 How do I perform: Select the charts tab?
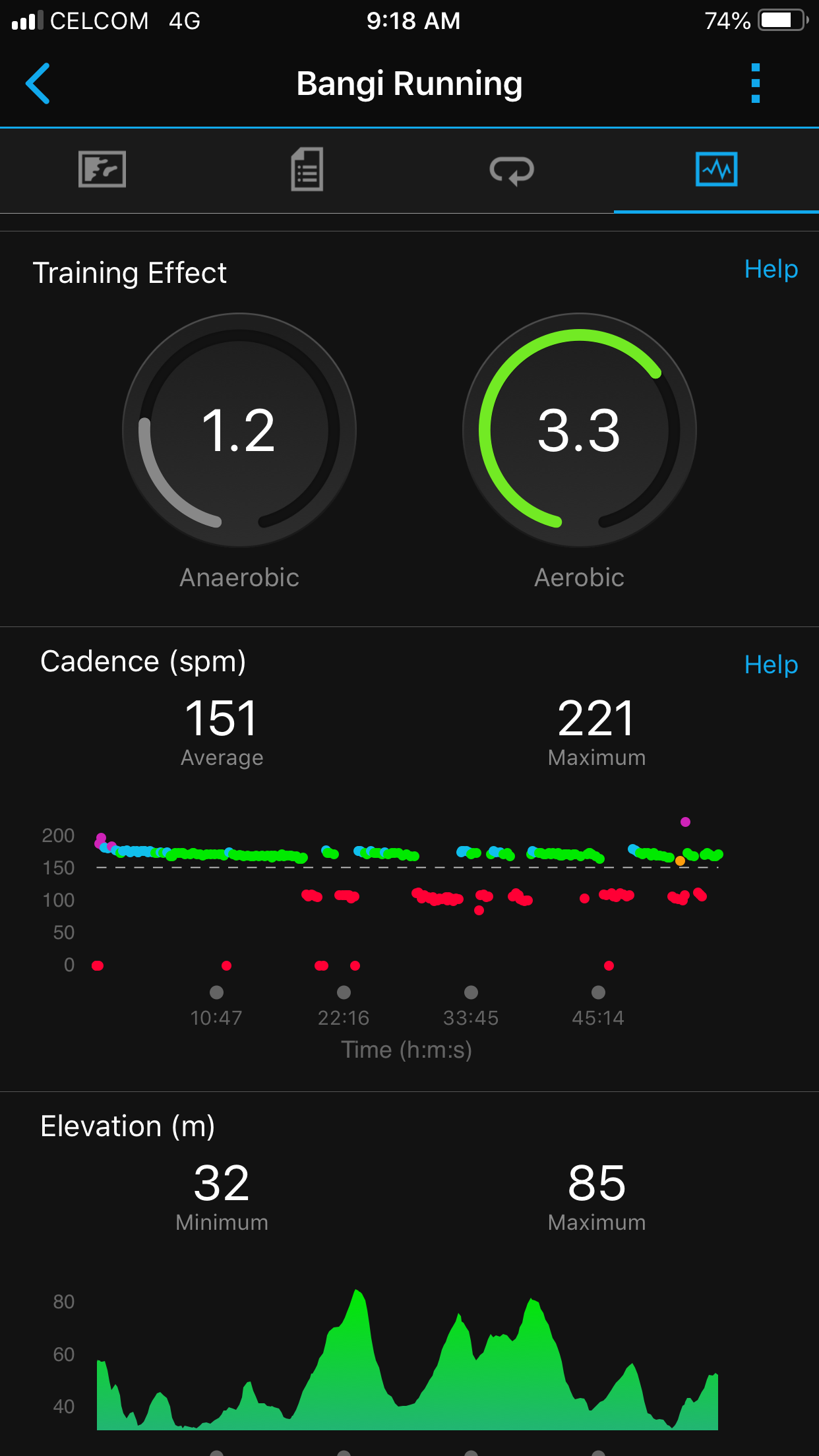pyautogui.click(x=716, y=169)
